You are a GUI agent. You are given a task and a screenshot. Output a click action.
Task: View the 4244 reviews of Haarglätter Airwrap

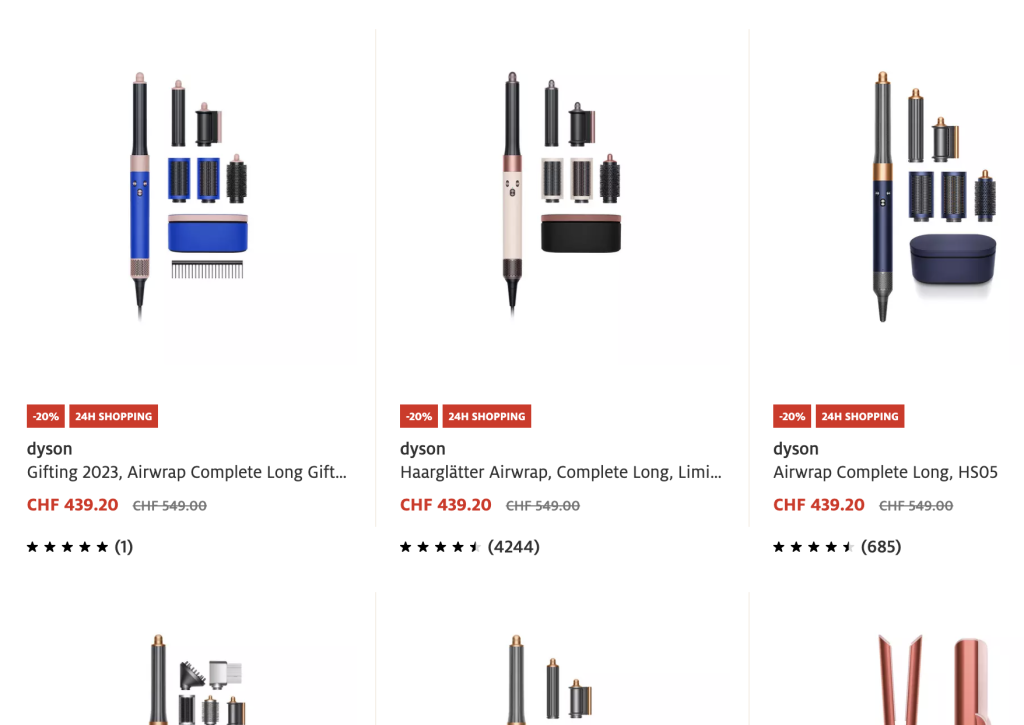[513, 547]
